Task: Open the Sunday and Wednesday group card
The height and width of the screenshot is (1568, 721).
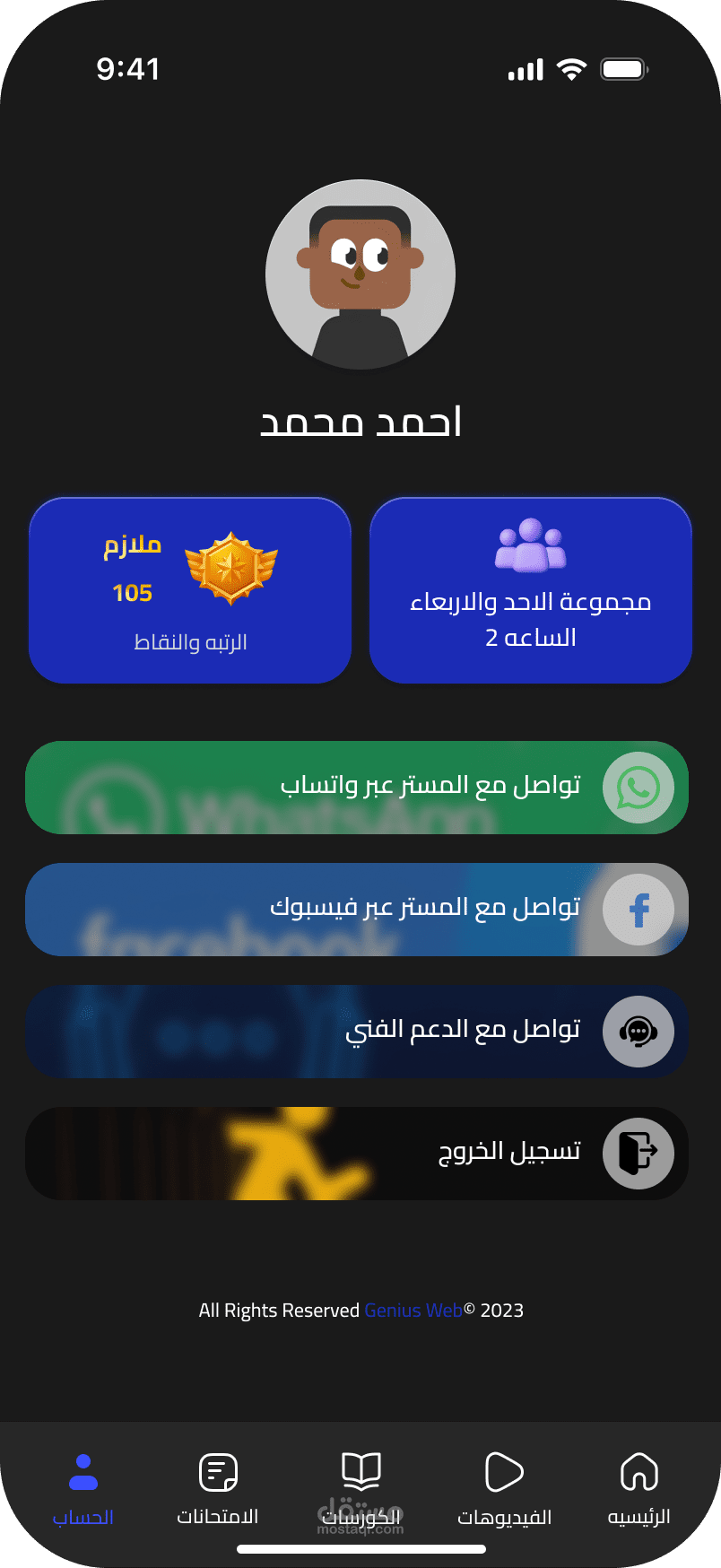Action: coord(530,590)
